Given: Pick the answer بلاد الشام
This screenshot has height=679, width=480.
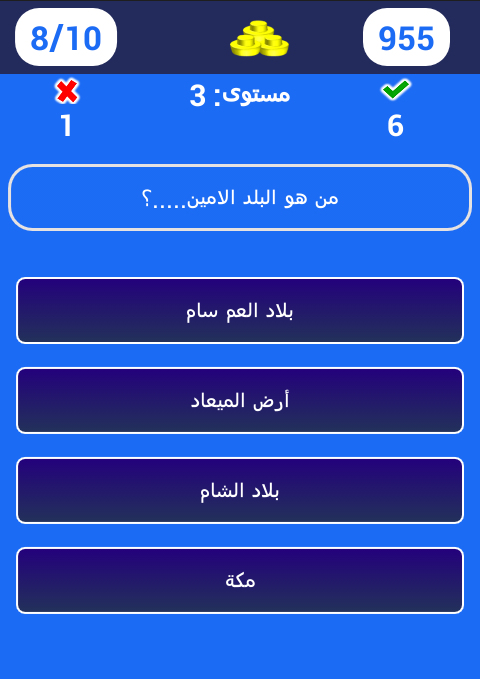Looking at the screenshot, I should [240, 491].
